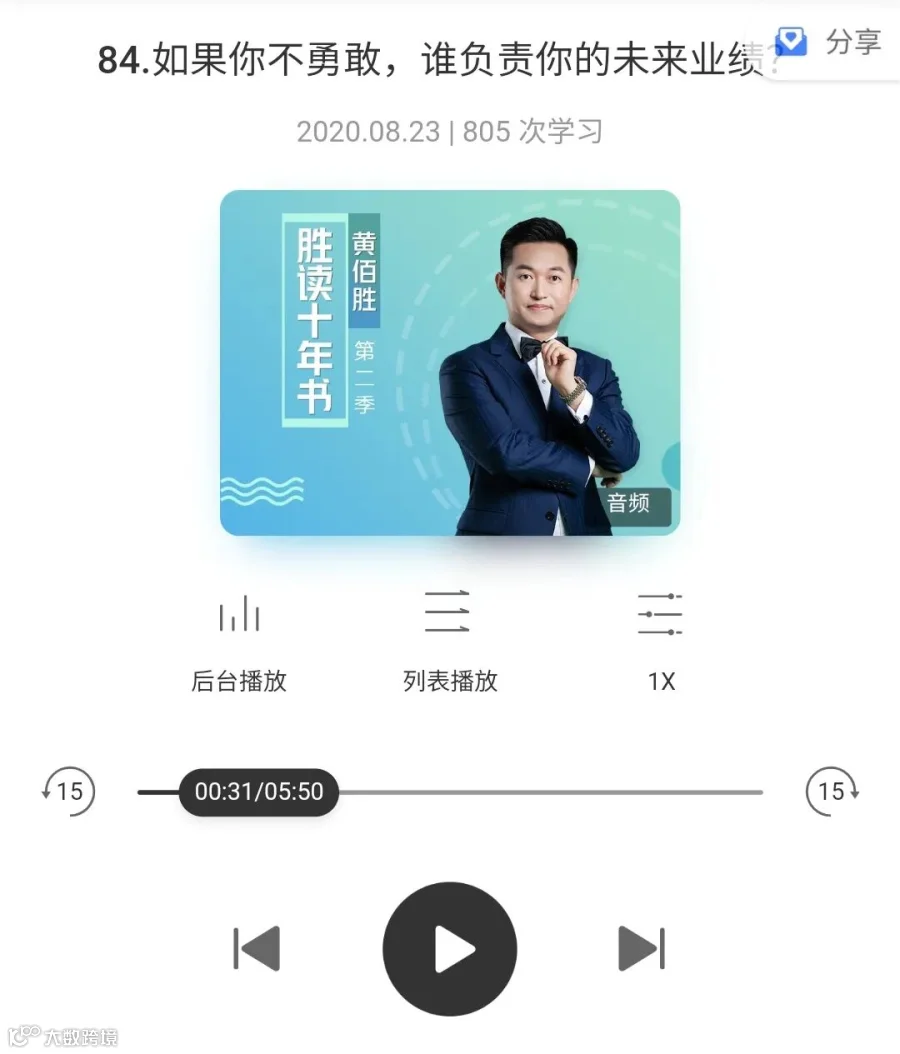900x1054 pixels.
Task: Skip forward 15 seconds
Action: click(x=832, y=791)
